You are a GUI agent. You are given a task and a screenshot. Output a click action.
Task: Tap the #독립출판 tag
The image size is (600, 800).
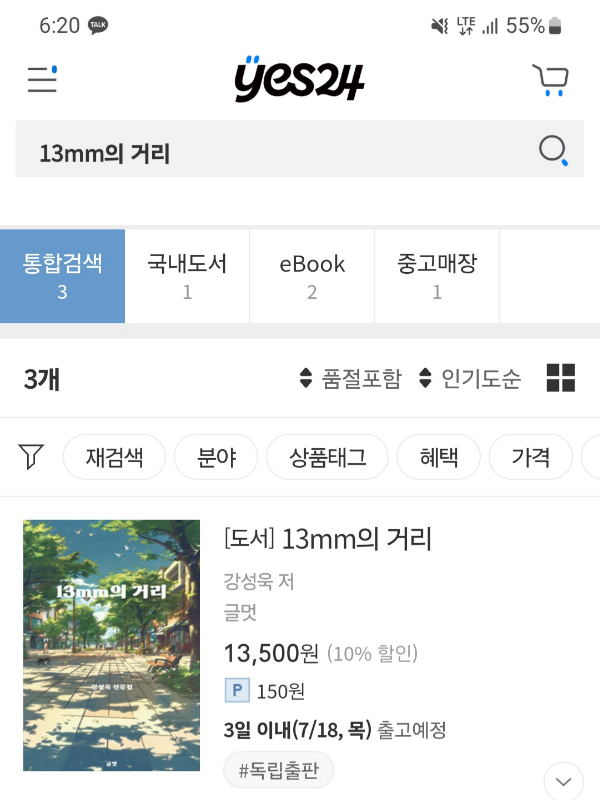pyautogui.click(x=278, y=770)
